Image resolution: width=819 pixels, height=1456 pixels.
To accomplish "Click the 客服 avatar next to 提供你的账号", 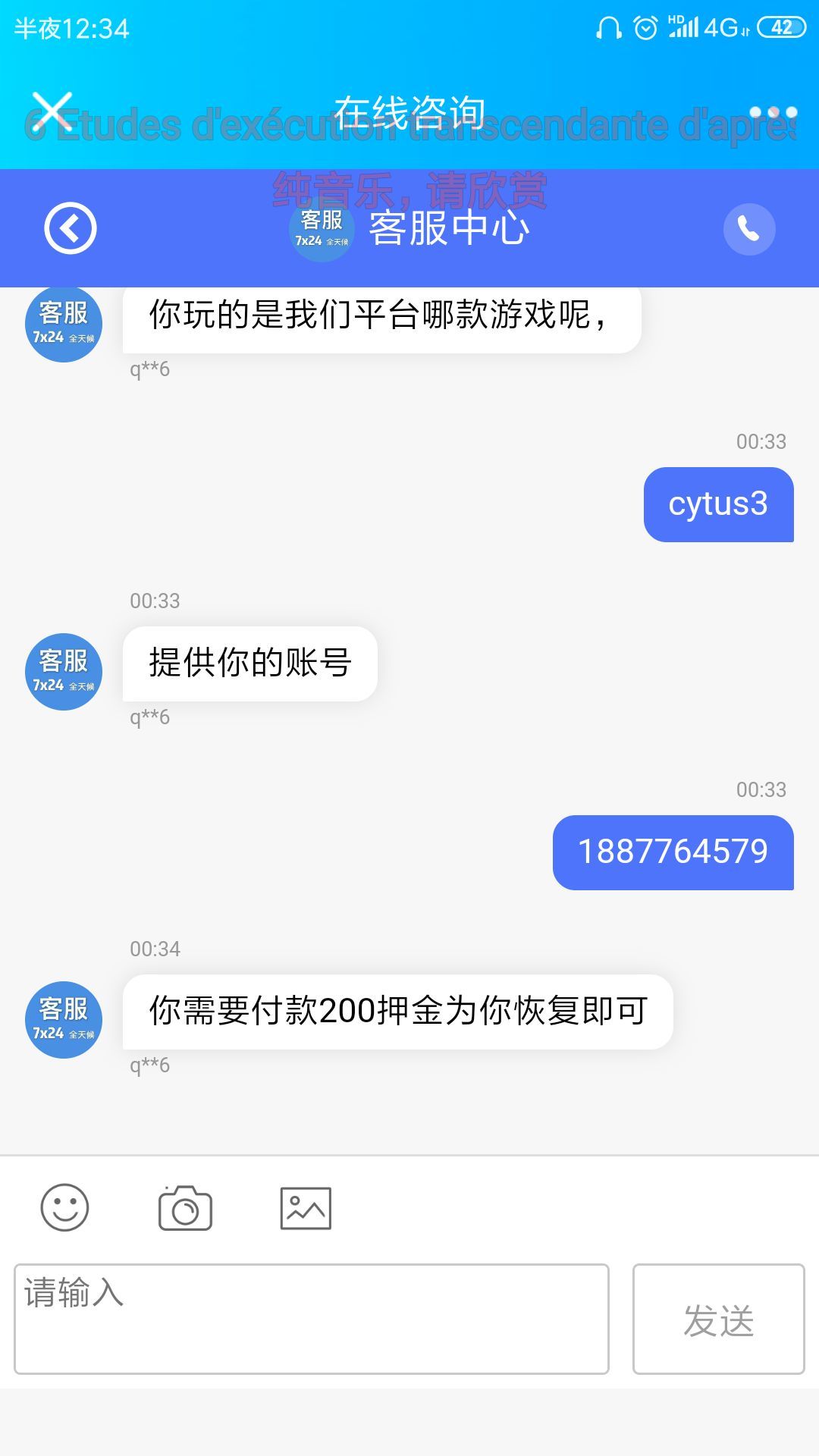I will pyautogui.click(x=64, y=671).
